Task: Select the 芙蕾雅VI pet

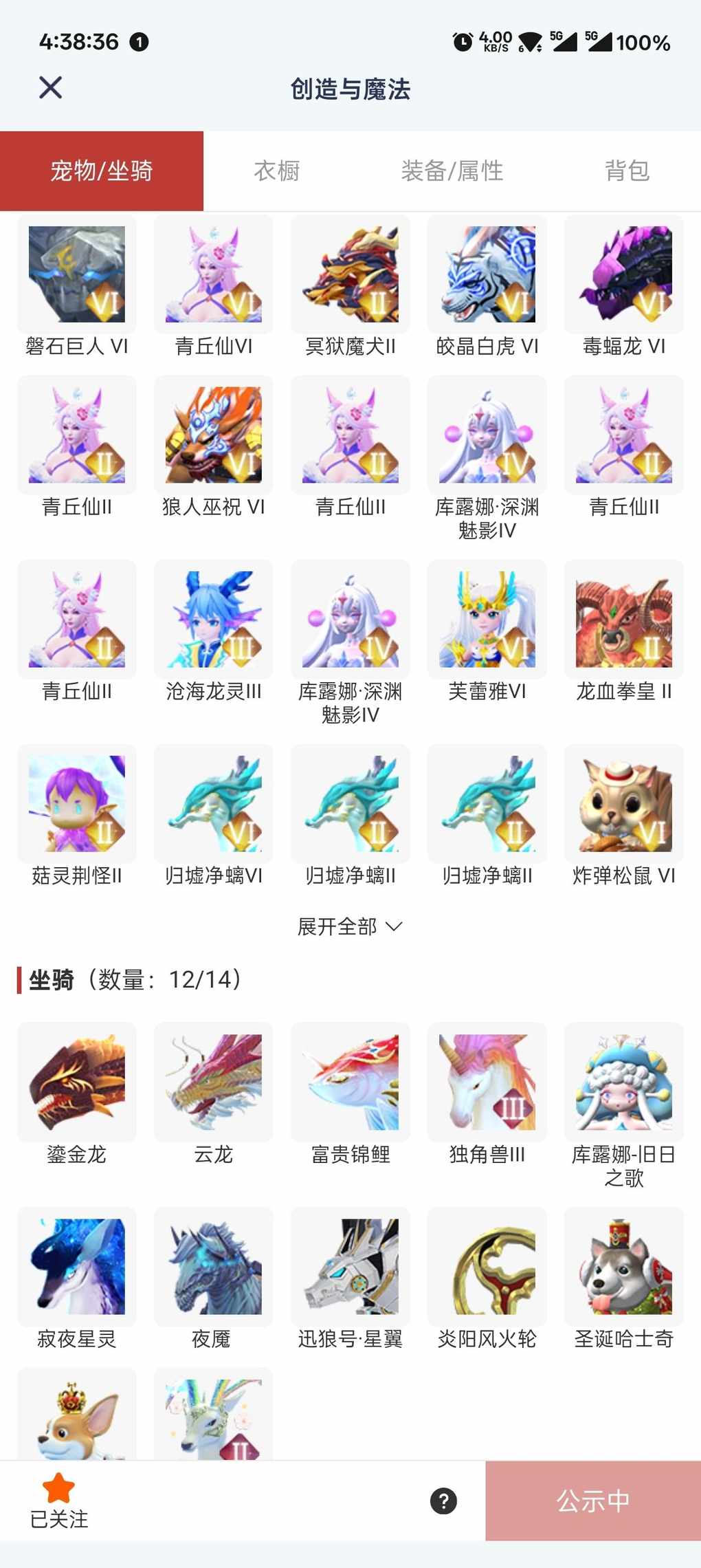Action: click(487, 619)
